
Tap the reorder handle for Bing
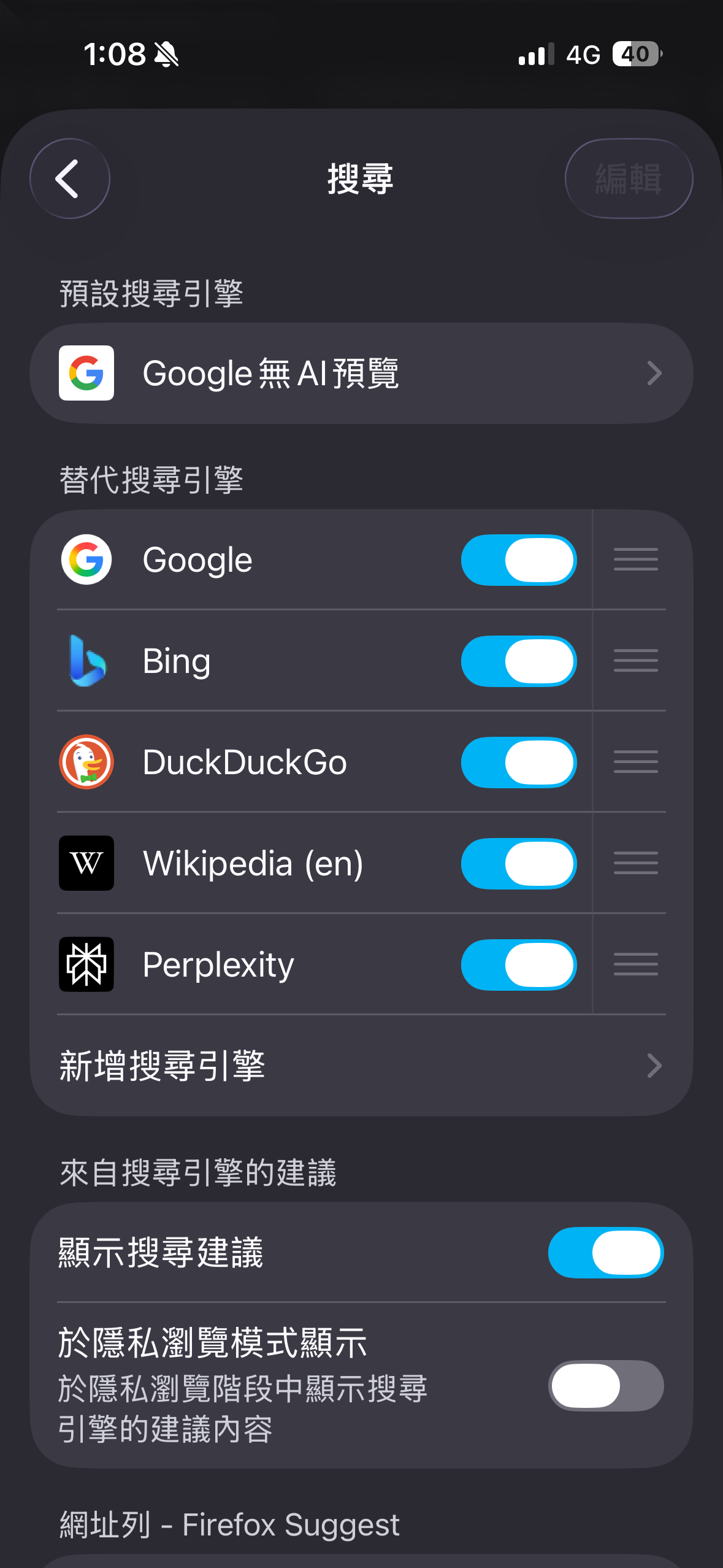635,661
